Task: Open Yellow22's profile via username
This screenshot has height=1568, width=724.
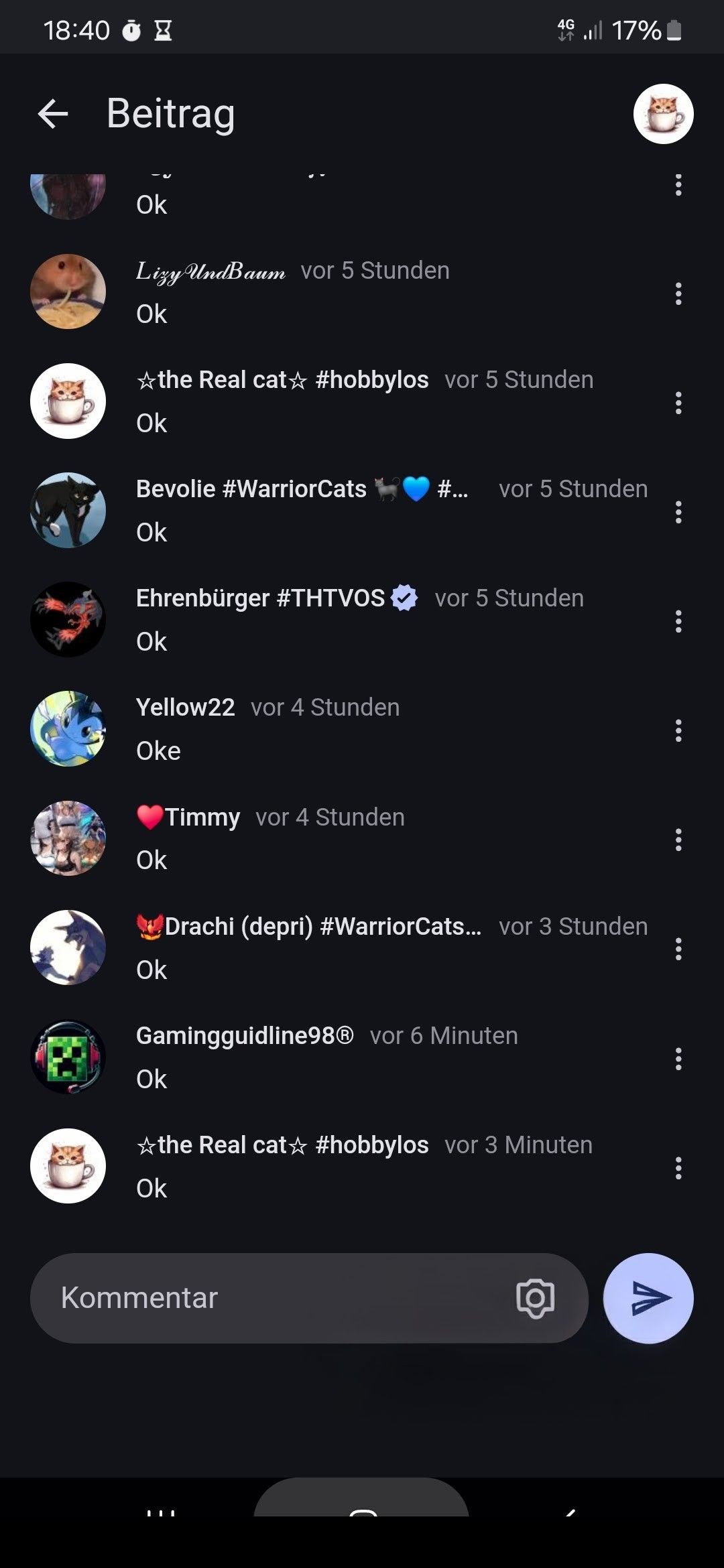Action: (185, 708)
